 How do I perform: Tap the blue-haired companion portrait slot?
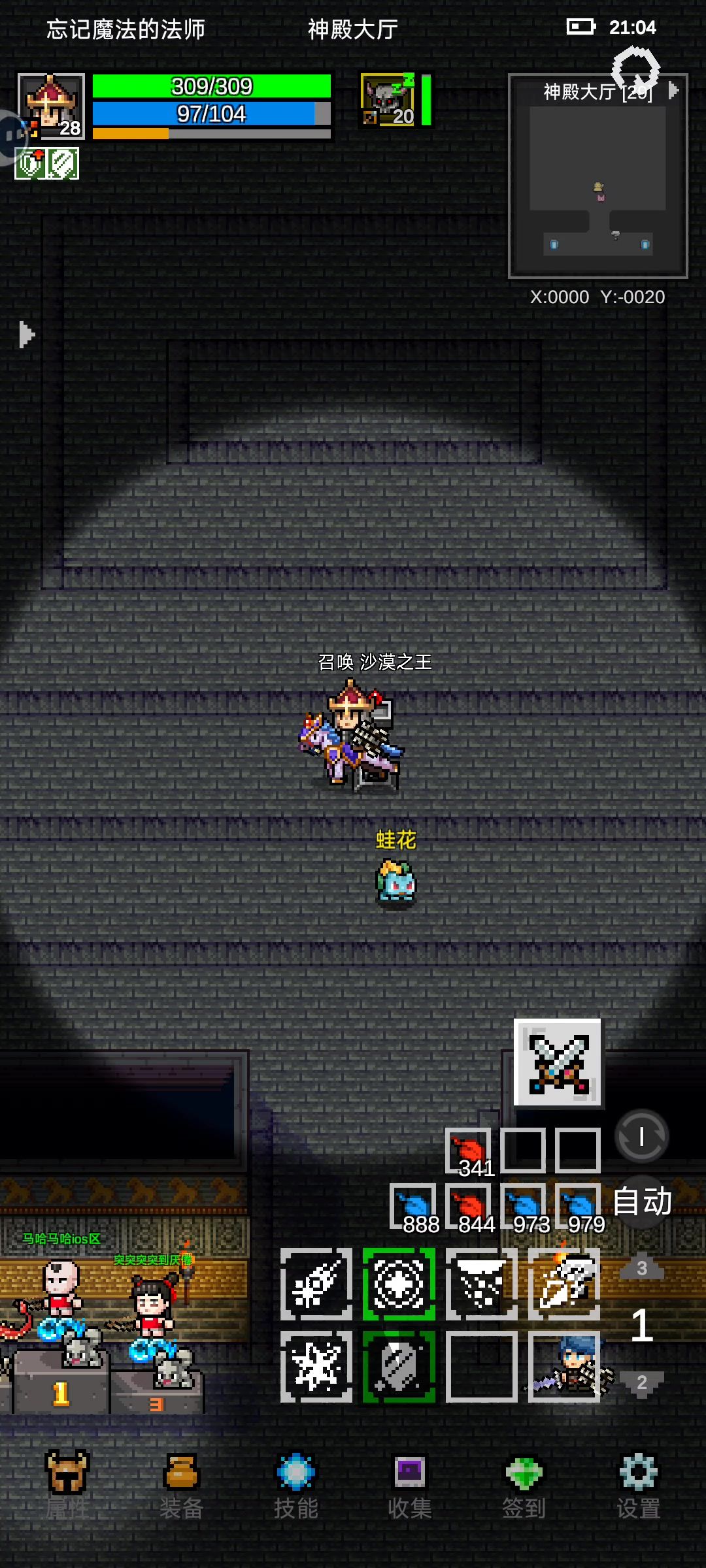pyautogui.click(x=564, y=1367)
